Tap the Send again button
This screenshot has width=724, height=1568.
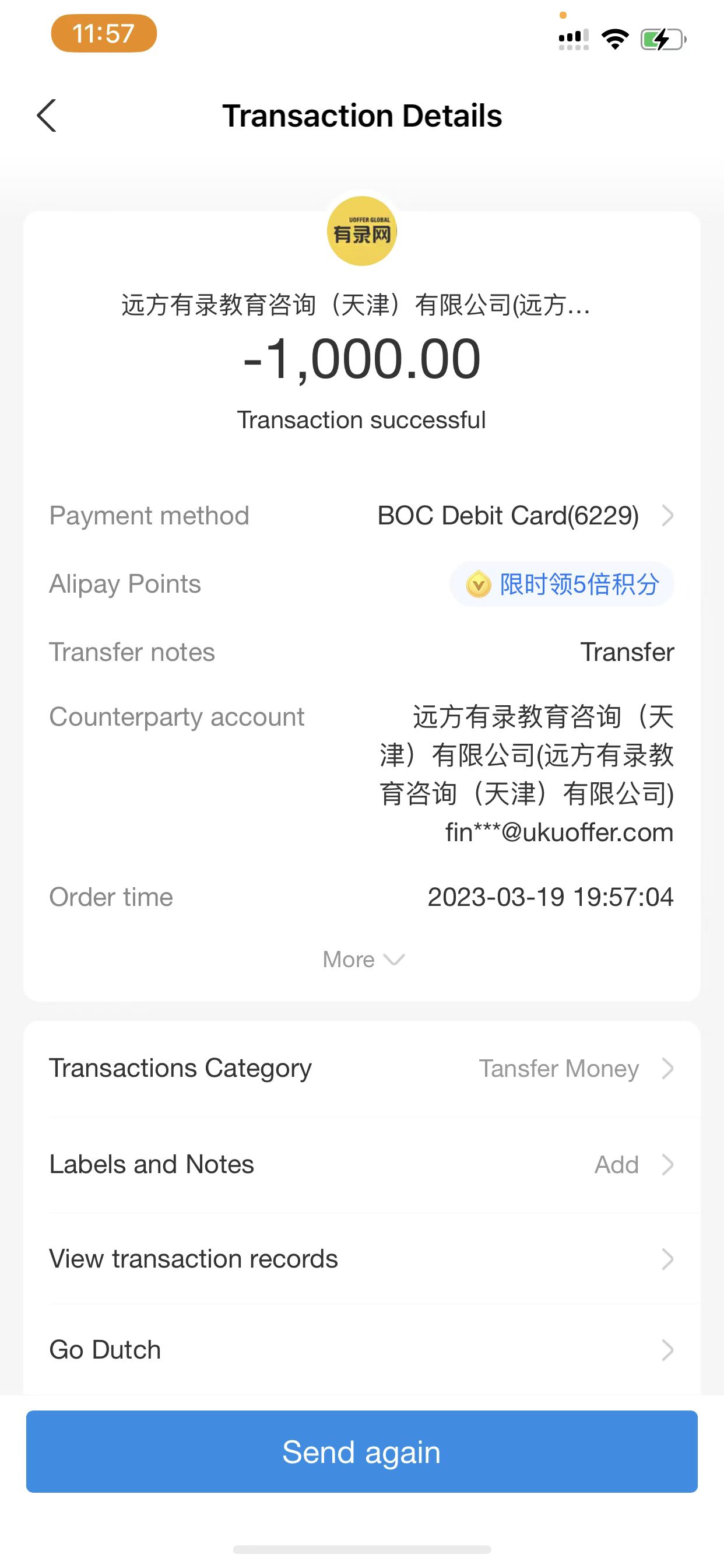[361, 1452]
